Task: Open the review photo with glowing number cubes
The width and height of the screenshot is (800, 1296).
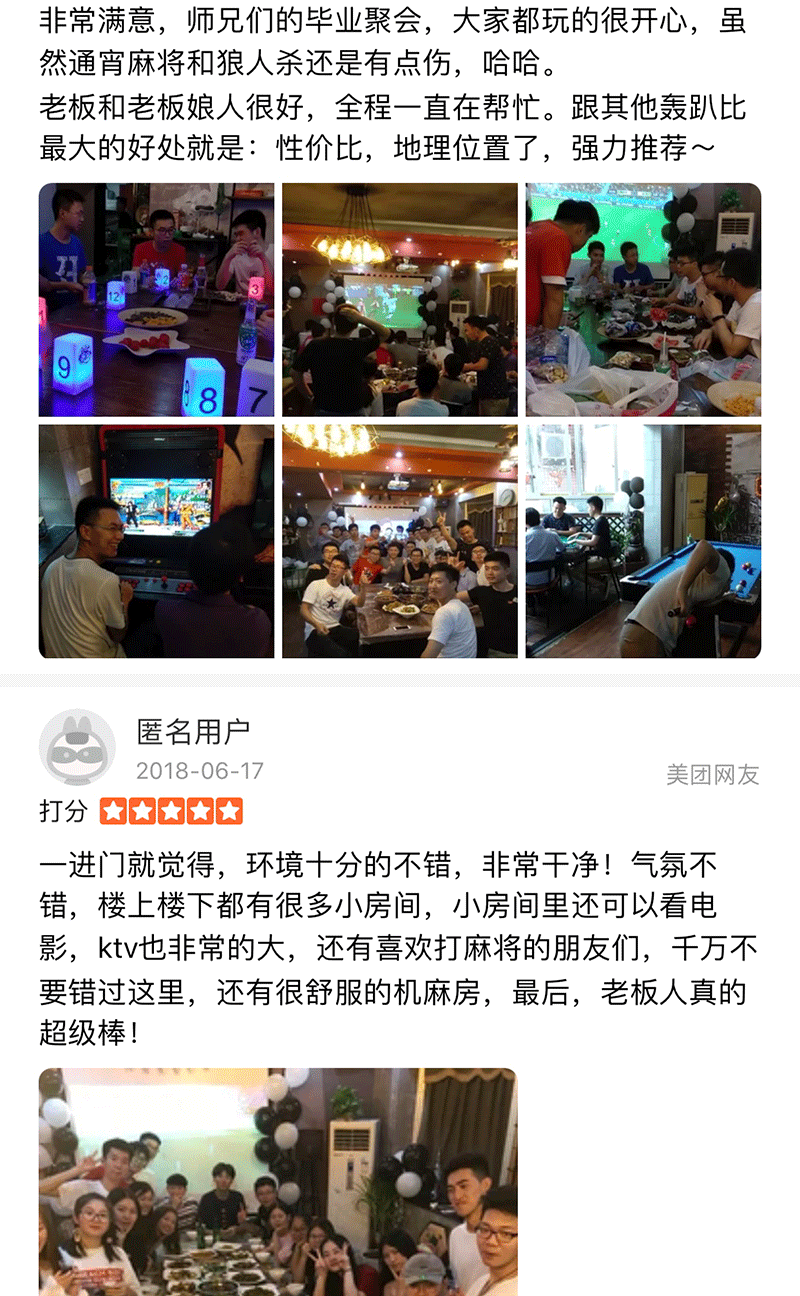Action: 156,299
